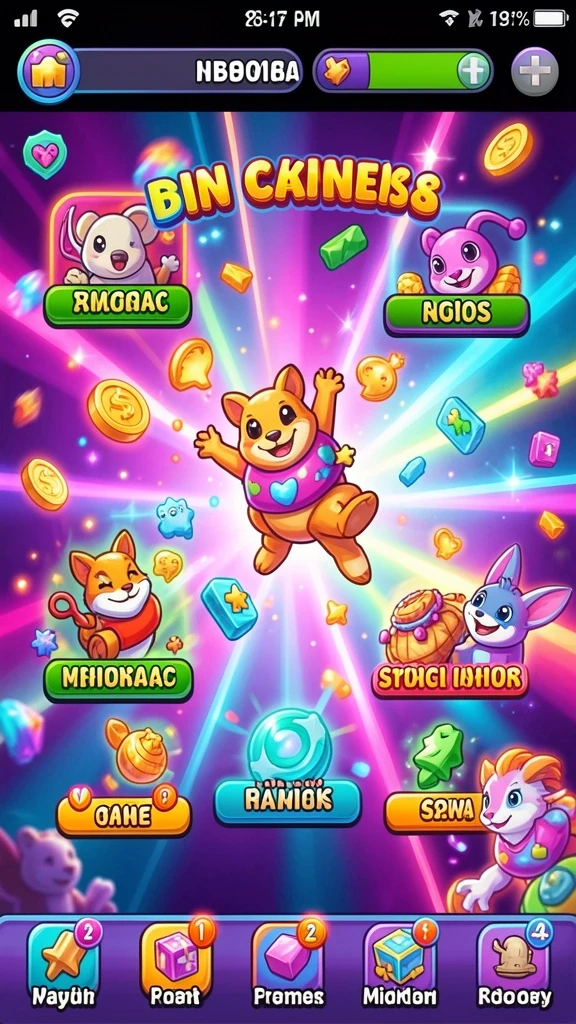Open the MHIOKAAC button below the fox
Screen dimensions: 576x1024
[118, 679]
